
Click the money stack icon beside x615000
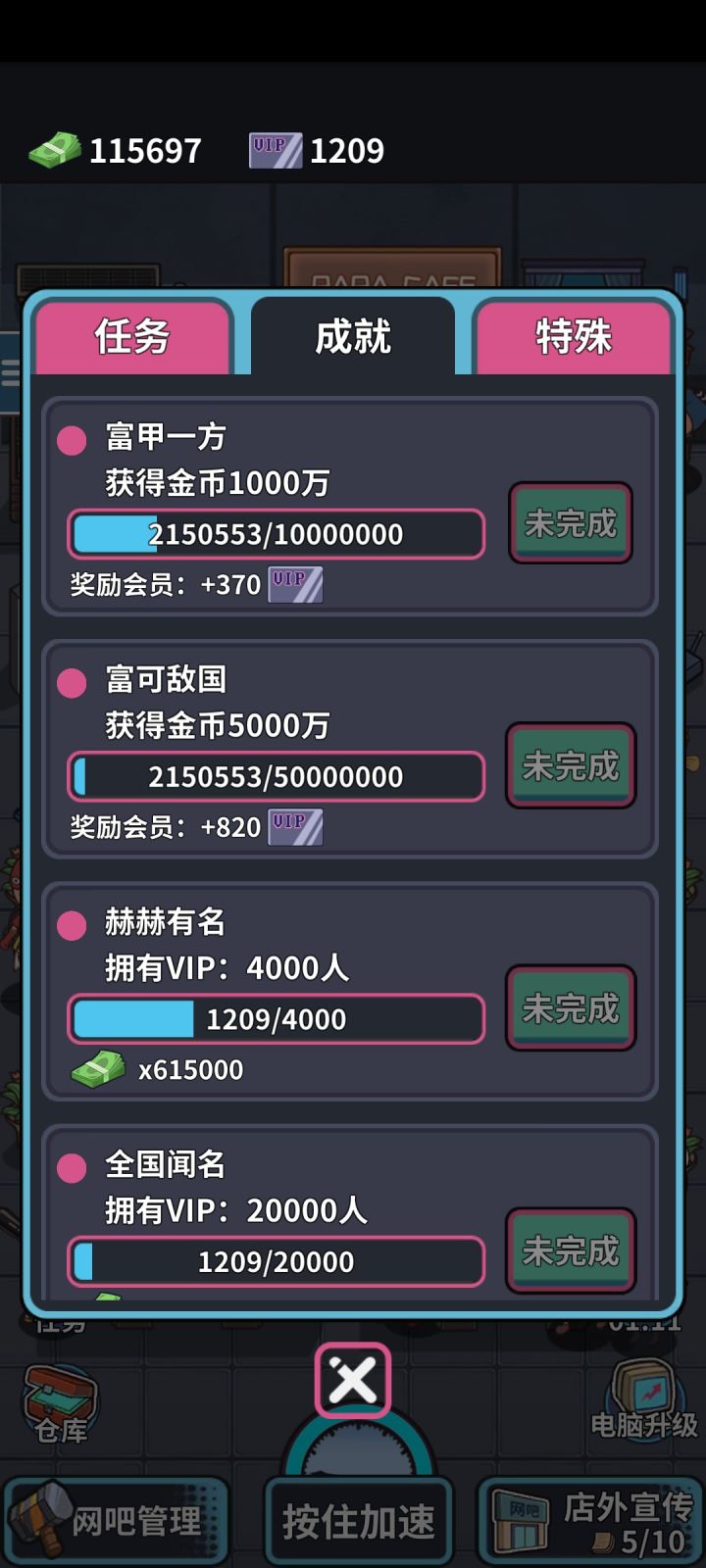98,1068
